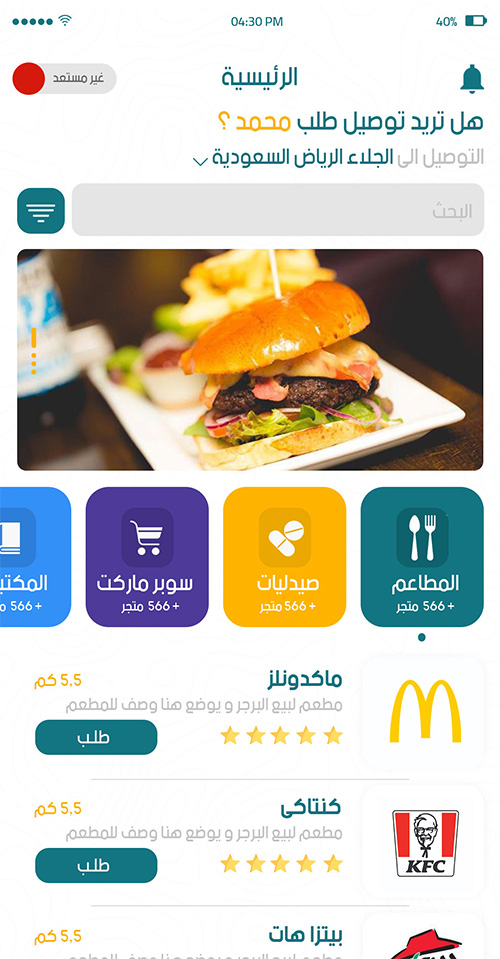Open the burger promotional banner
The width and height of the screenshot is (500, 959).
click(250, 360)
